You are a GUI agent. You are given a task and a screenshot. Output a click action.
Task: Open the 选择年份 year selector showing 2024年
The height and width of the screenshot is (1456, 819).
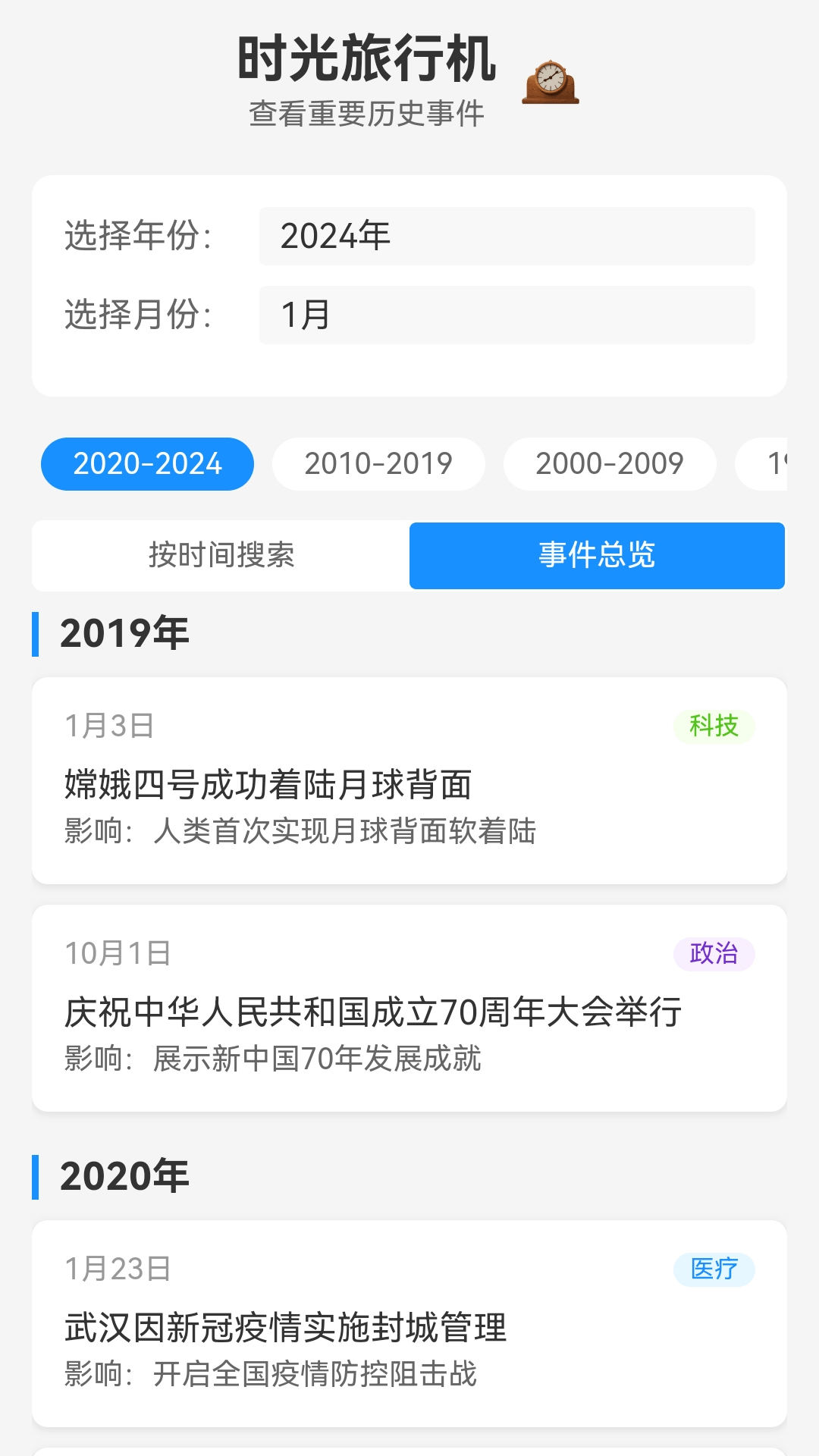tap(508, 237)
